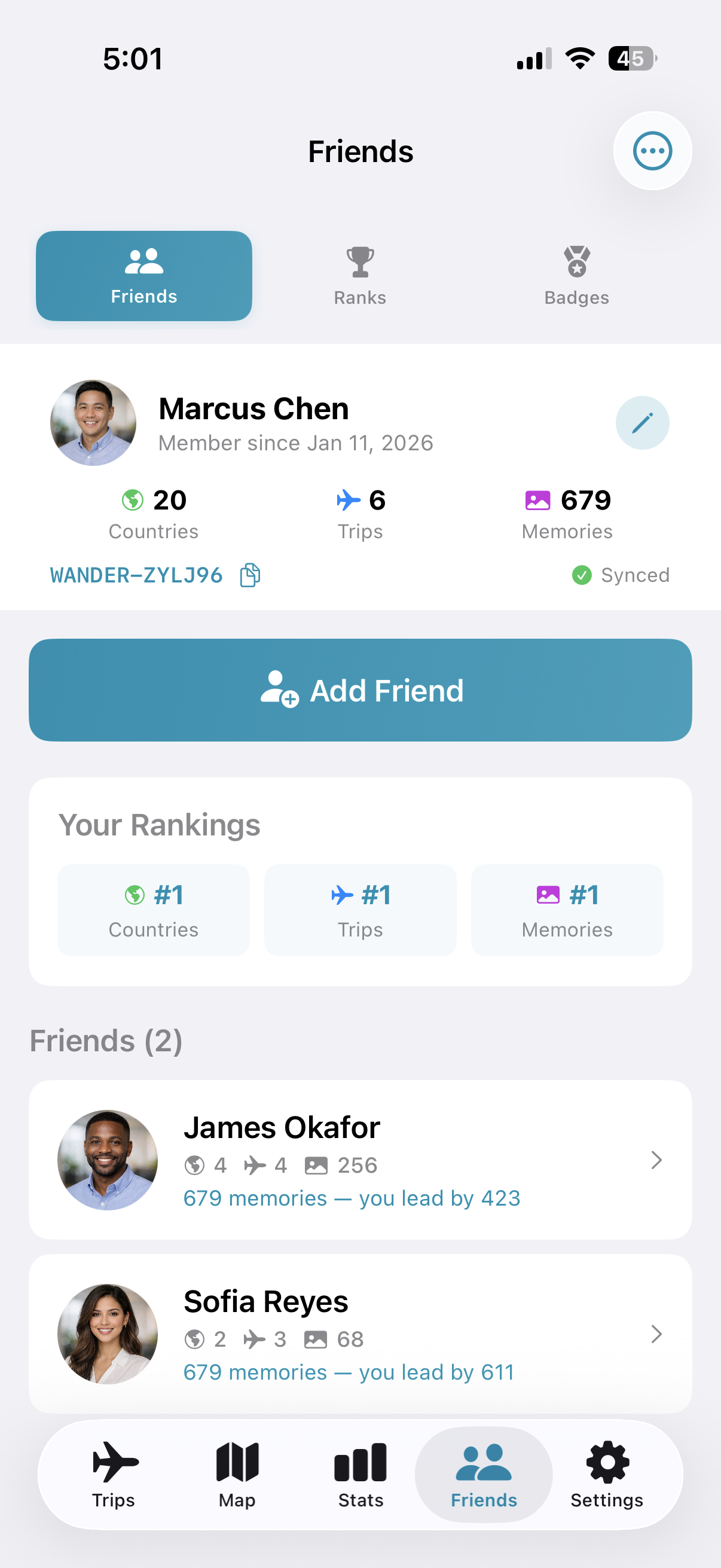The height and width of the screenshot is (1568, 721).
Task: Open the options menu at top right
Action: (x=652, y=151)
